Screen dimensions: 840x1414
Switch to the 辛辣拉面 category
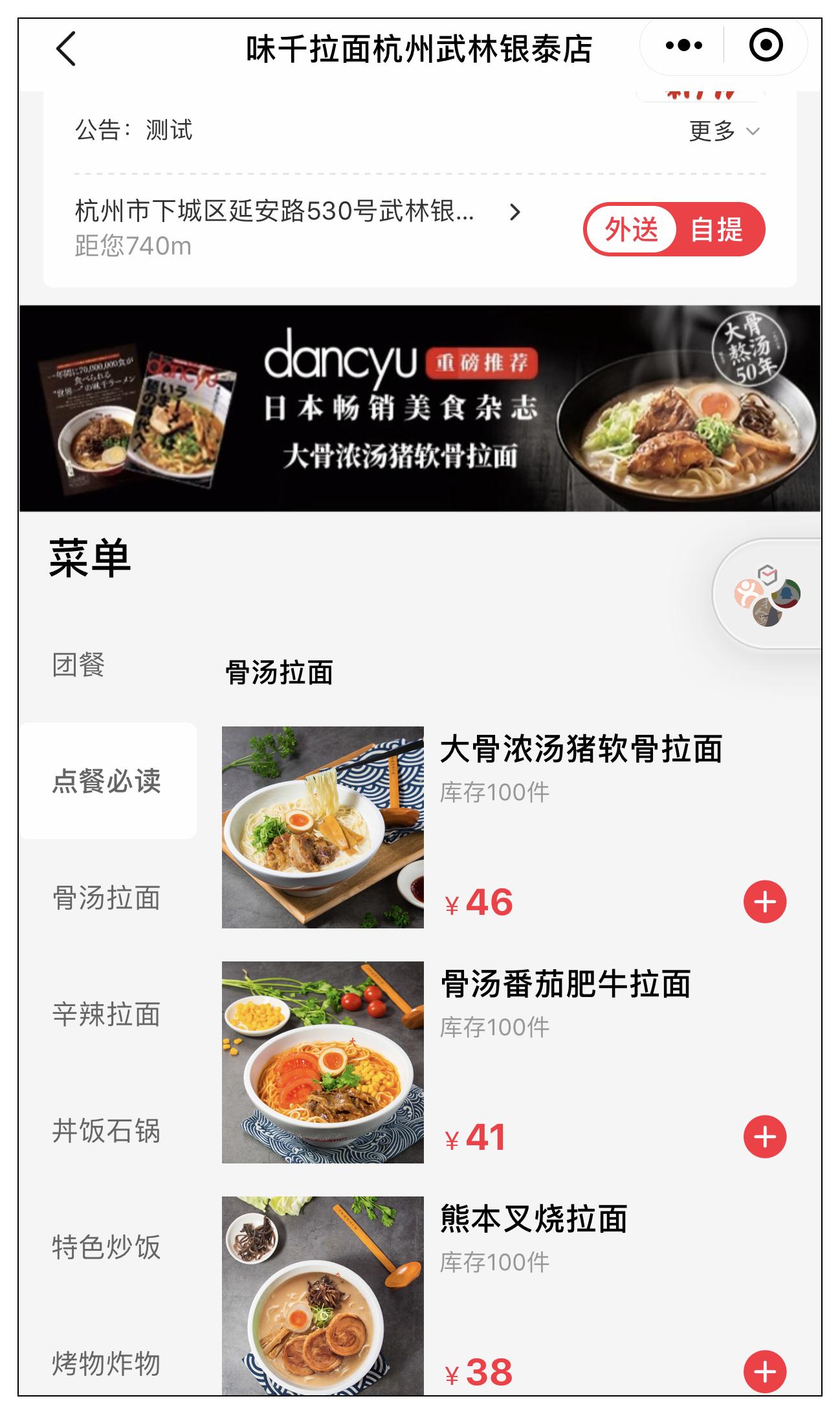107,1013
